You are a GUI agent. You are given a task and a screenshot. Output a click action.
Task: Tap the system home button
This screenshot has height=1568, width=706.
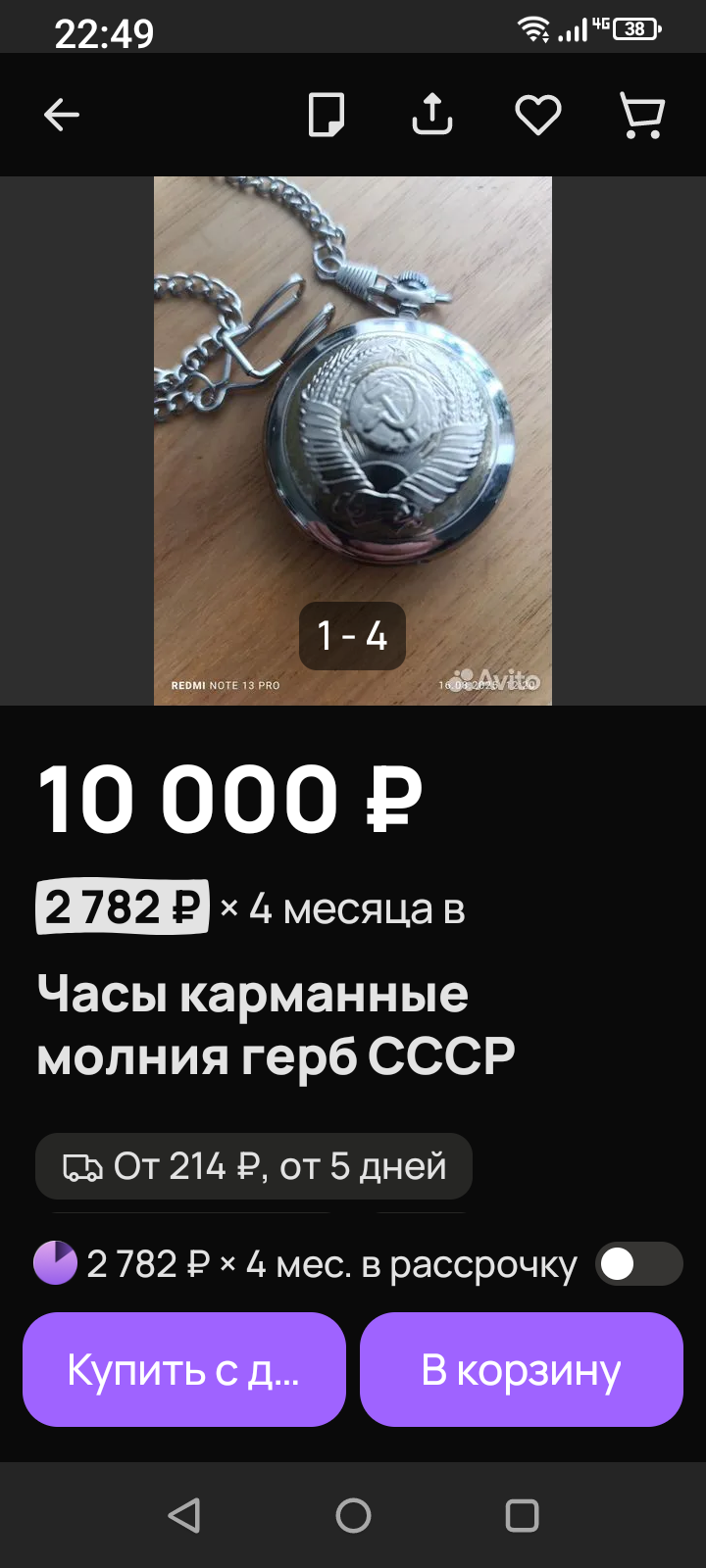pyautogui.click(x=353, y=1515)
